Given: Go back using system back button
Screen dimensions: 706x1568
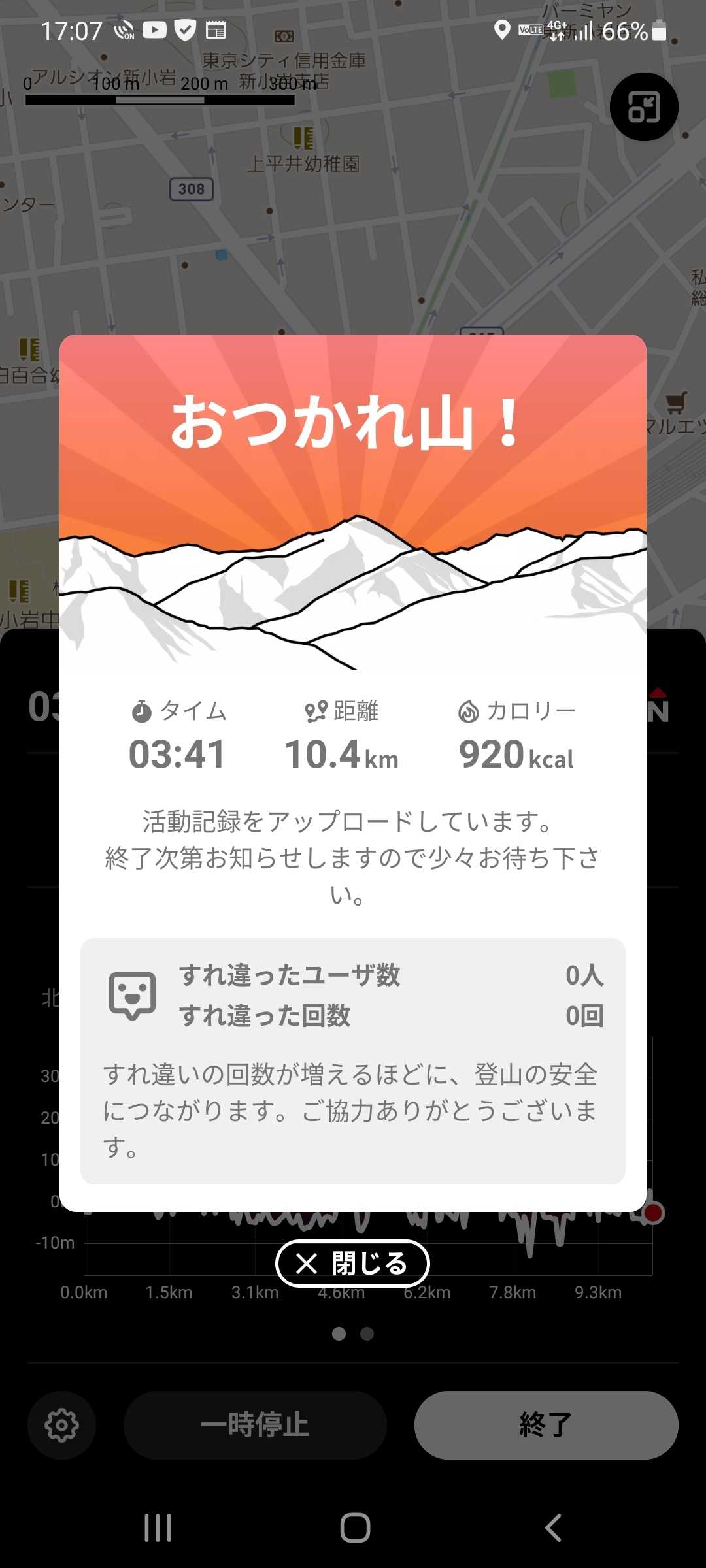Looking at the screenshot, I should coord(553,1527).
